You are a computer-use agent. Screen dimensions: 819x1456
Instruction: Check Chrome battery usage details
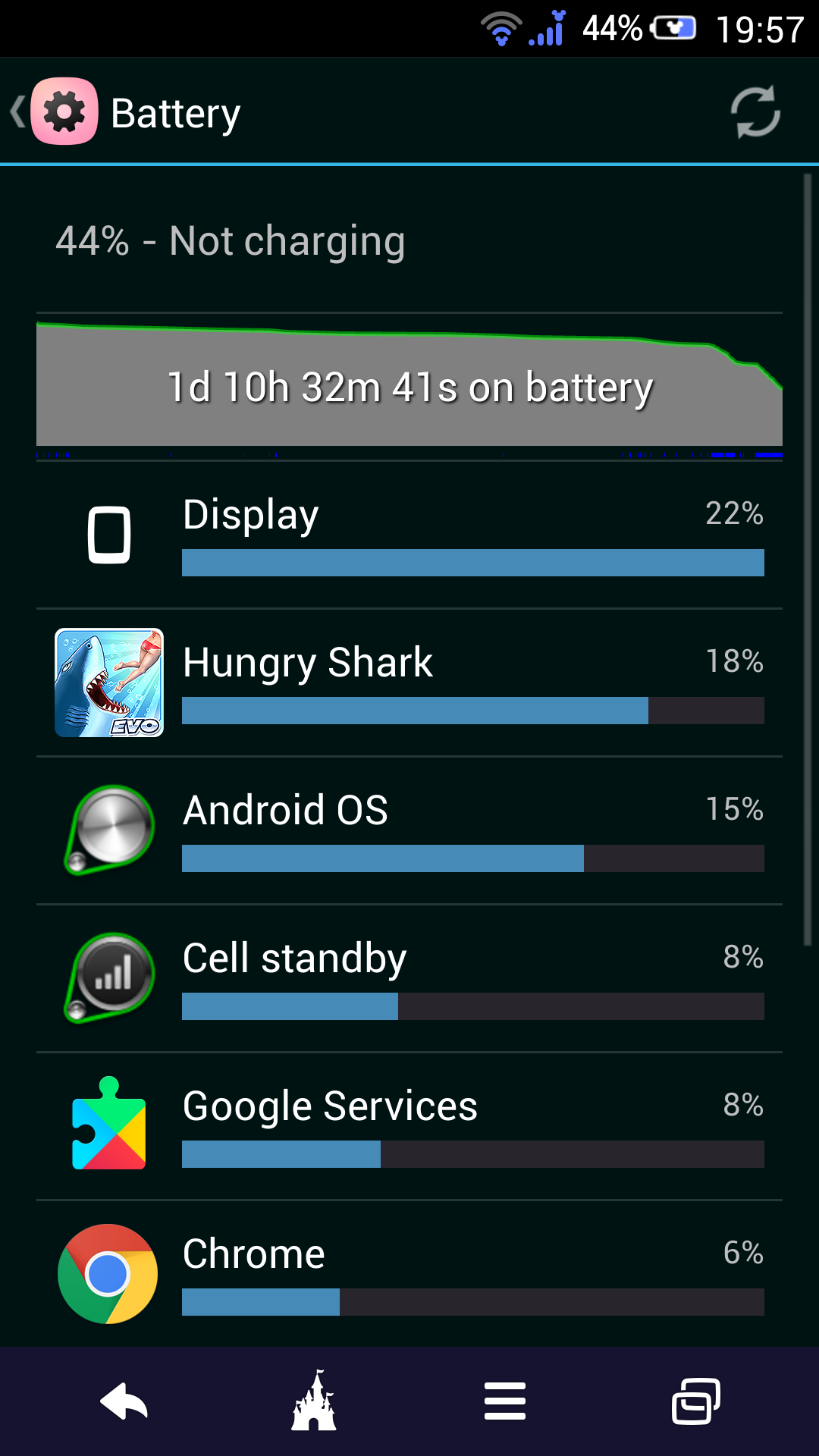click(x=409, y=1273)
